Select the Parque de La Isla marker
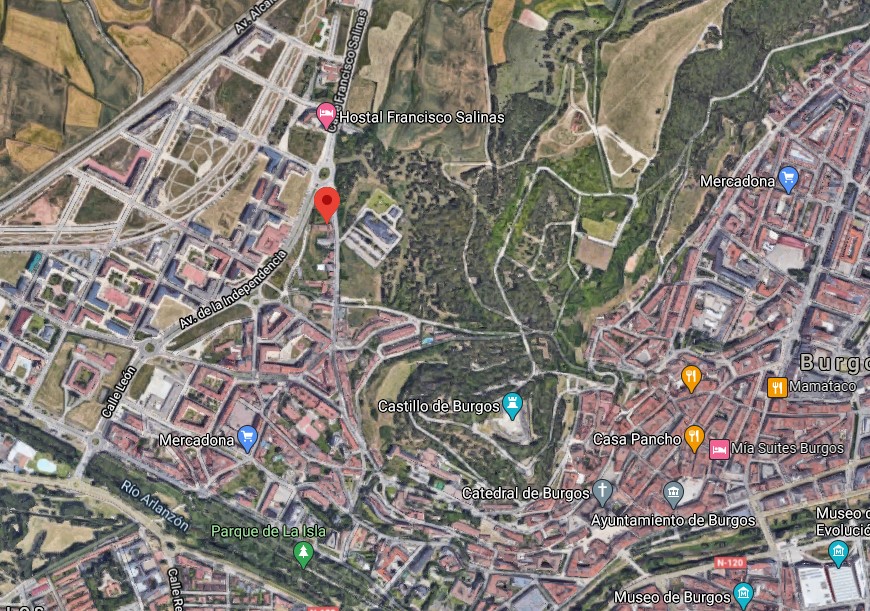The height and width of the screenshot is (611, 870). point(304,553)
